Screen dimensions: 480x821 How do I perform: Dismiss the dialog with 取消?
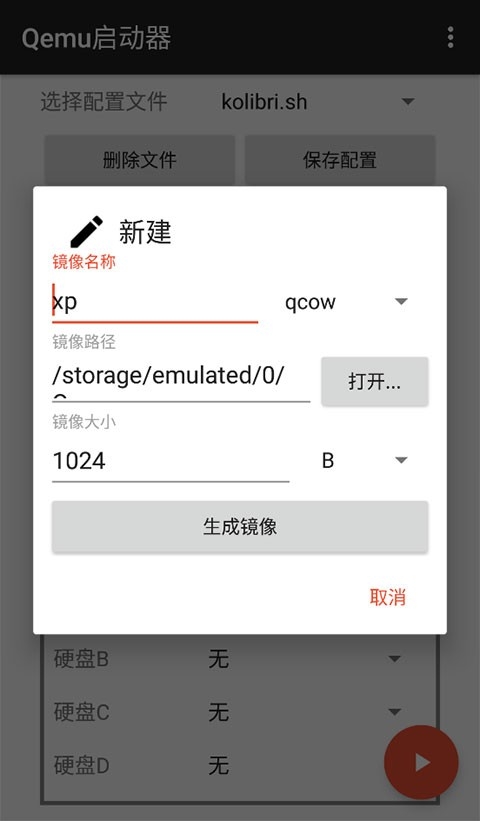pyautogui.click(x=387, y=597)
